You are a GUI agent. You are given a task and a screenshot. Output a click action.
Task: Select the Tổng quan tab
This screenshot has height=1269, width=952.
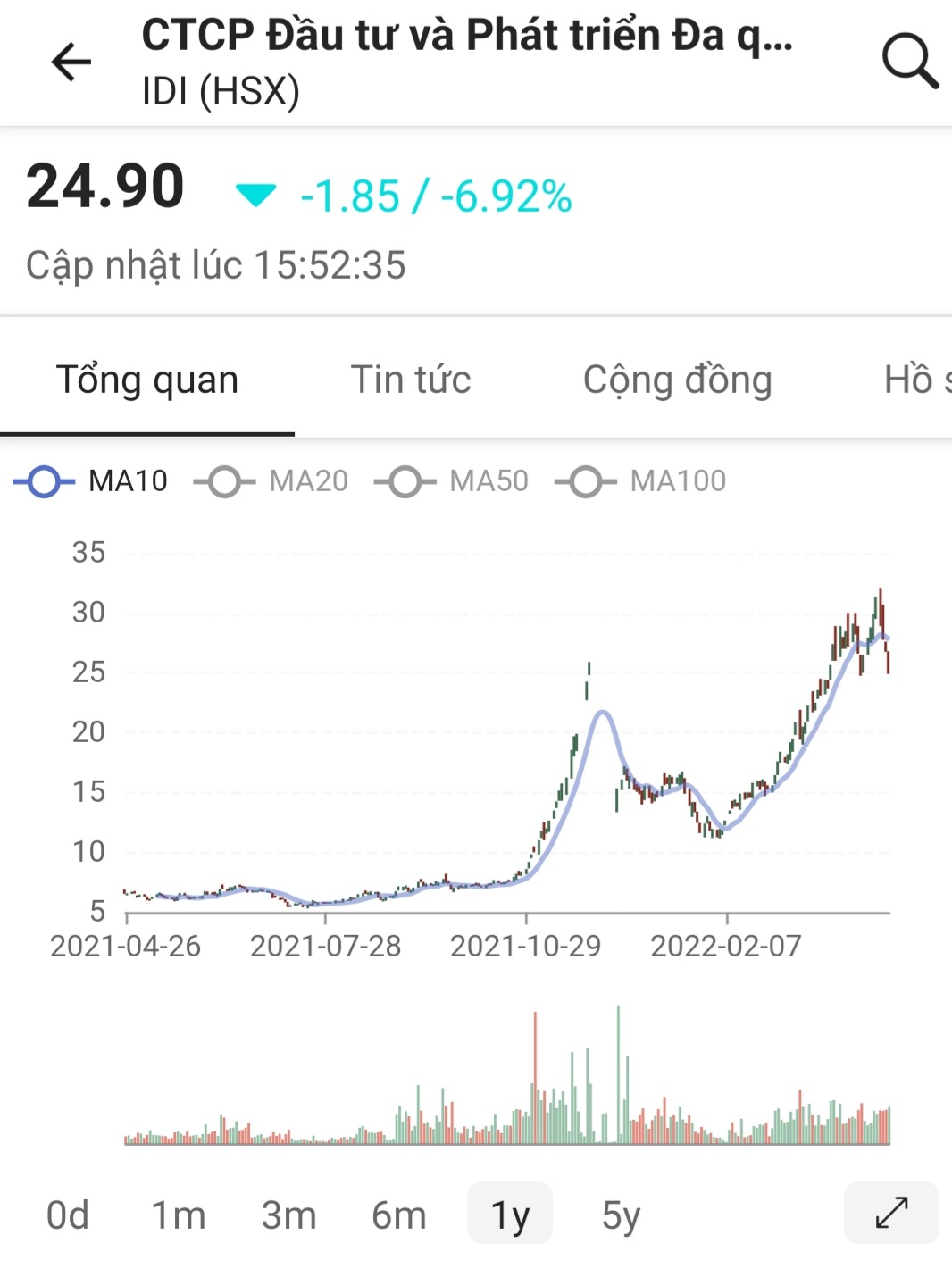click(x=147, y=380)
